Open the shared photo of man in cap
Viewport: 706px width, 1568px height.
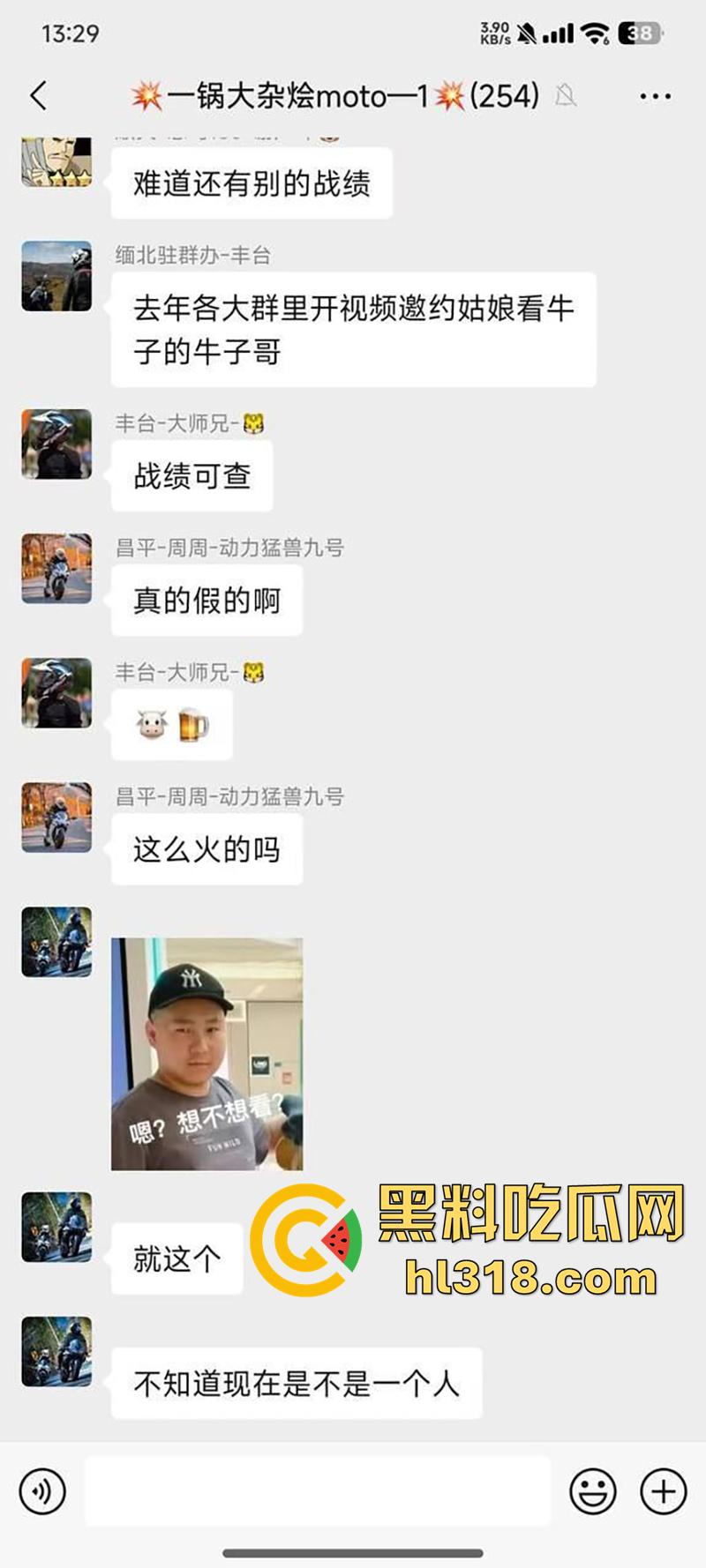click(x=207, y=1054)
